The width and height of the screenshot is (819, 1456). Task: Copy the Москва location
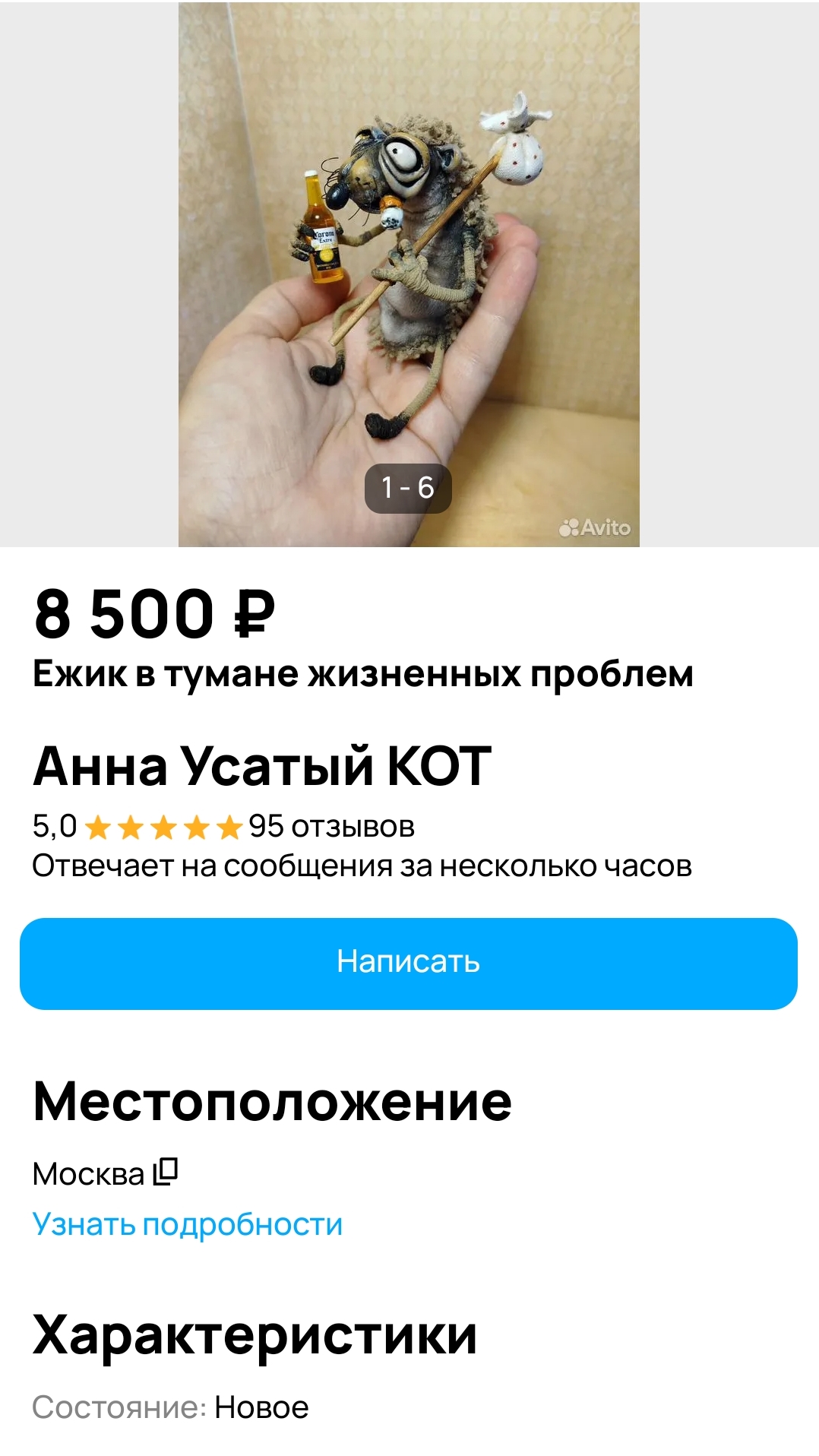point(166,1172)
